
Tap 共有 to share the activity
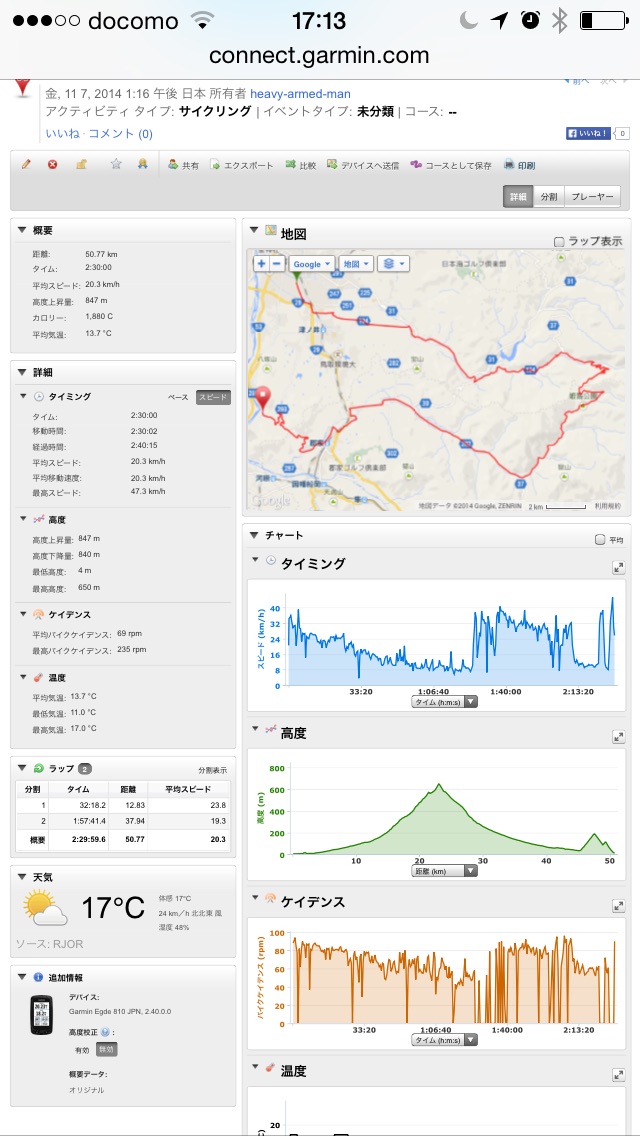click(183, 165)
